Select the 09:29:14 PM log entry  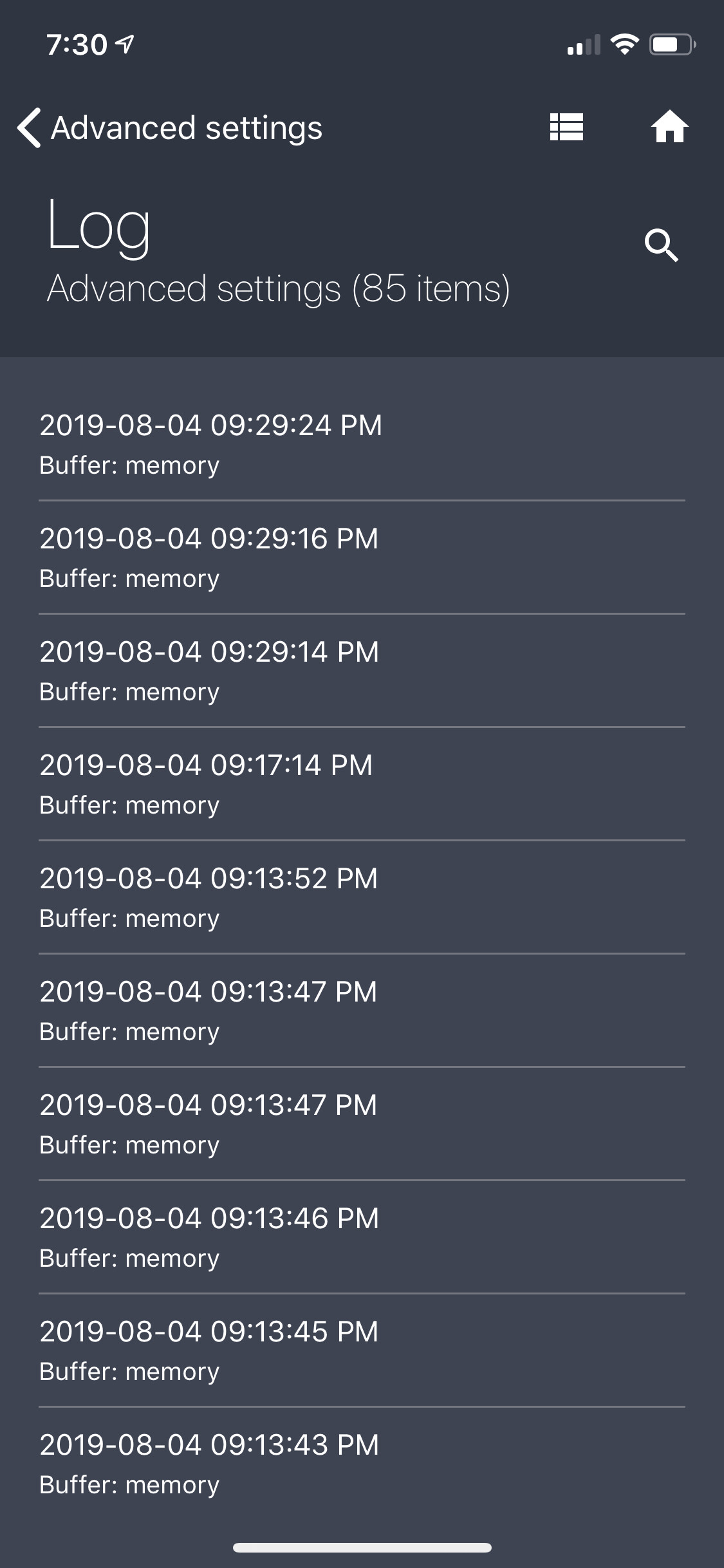coord(362,671)
